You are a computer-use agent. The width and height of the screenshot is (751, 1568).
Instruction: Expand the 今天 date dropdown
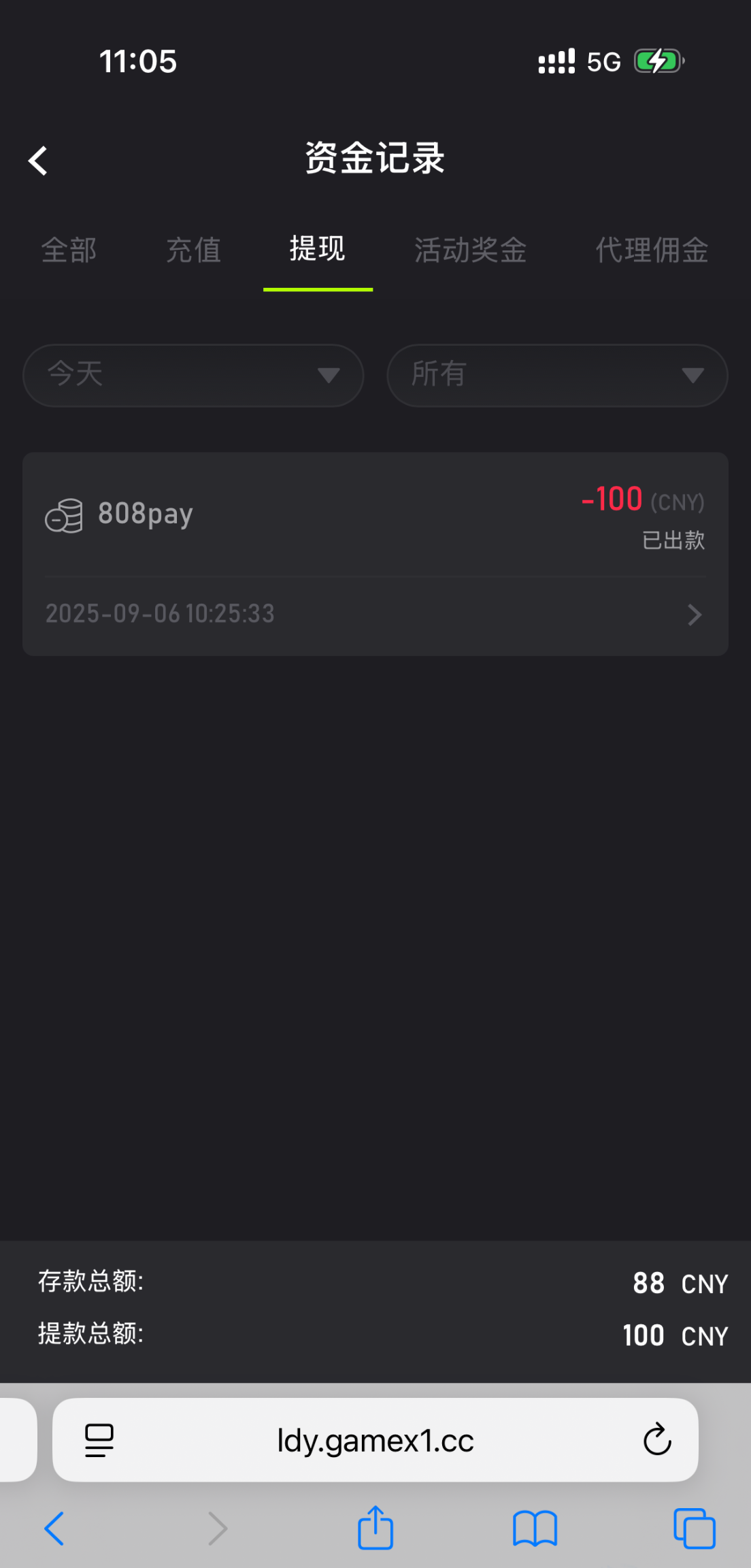(193, 375)
